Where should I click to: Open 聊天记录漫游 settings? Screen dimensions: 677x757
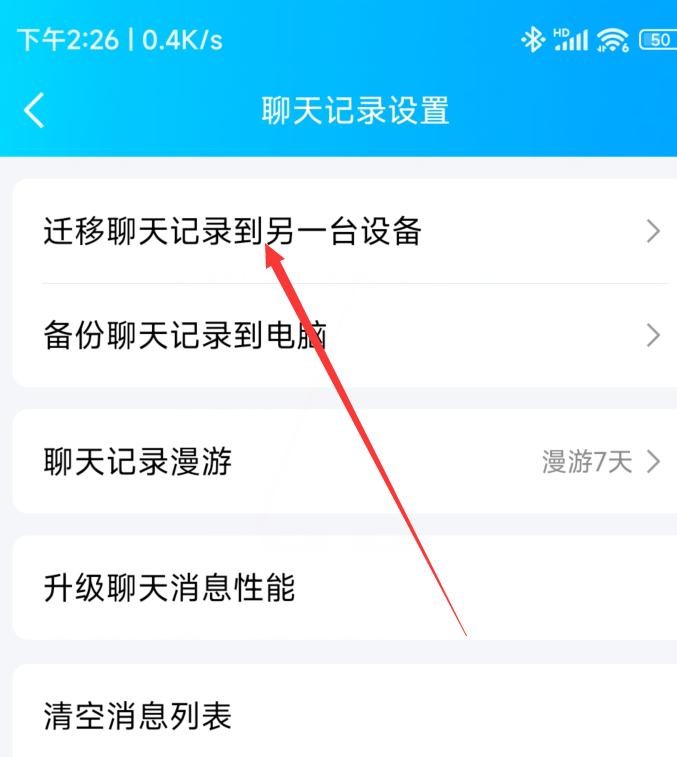pos(338,462)
